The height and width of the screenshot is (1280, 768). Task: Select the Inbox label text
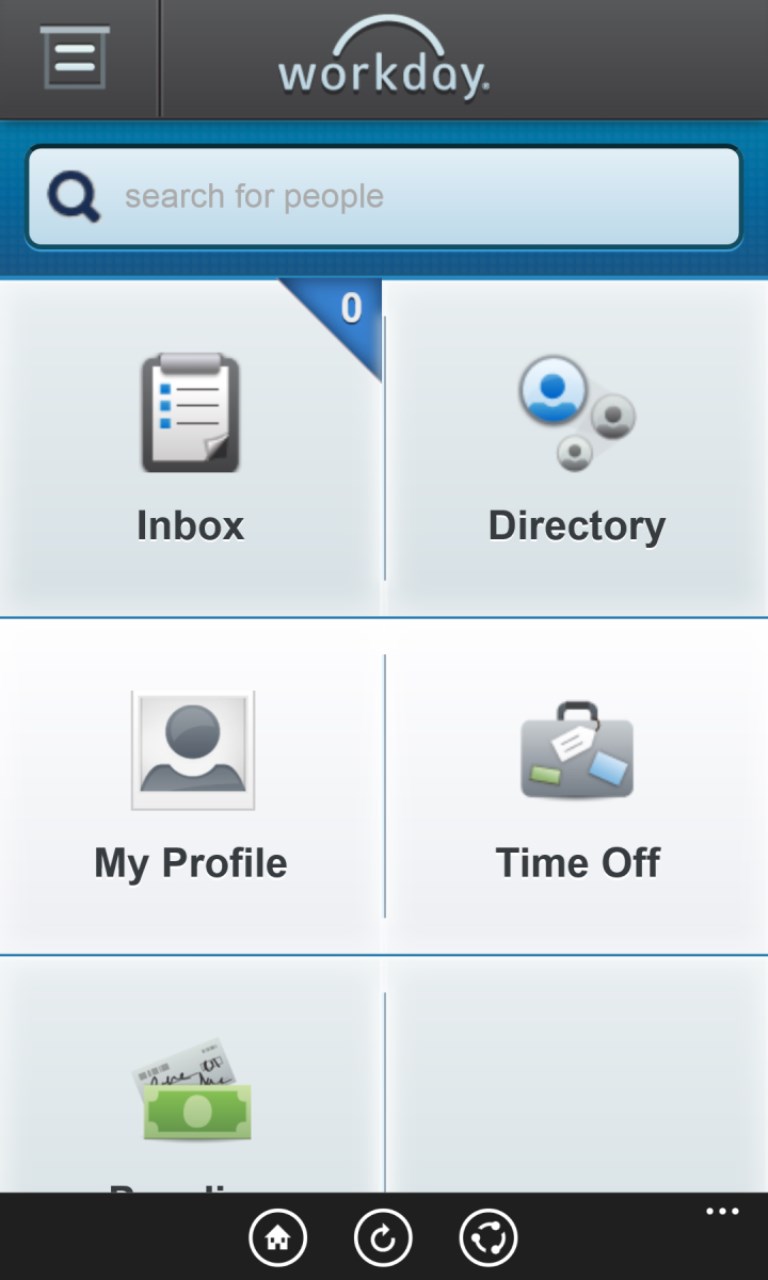[x=190, y=524]
